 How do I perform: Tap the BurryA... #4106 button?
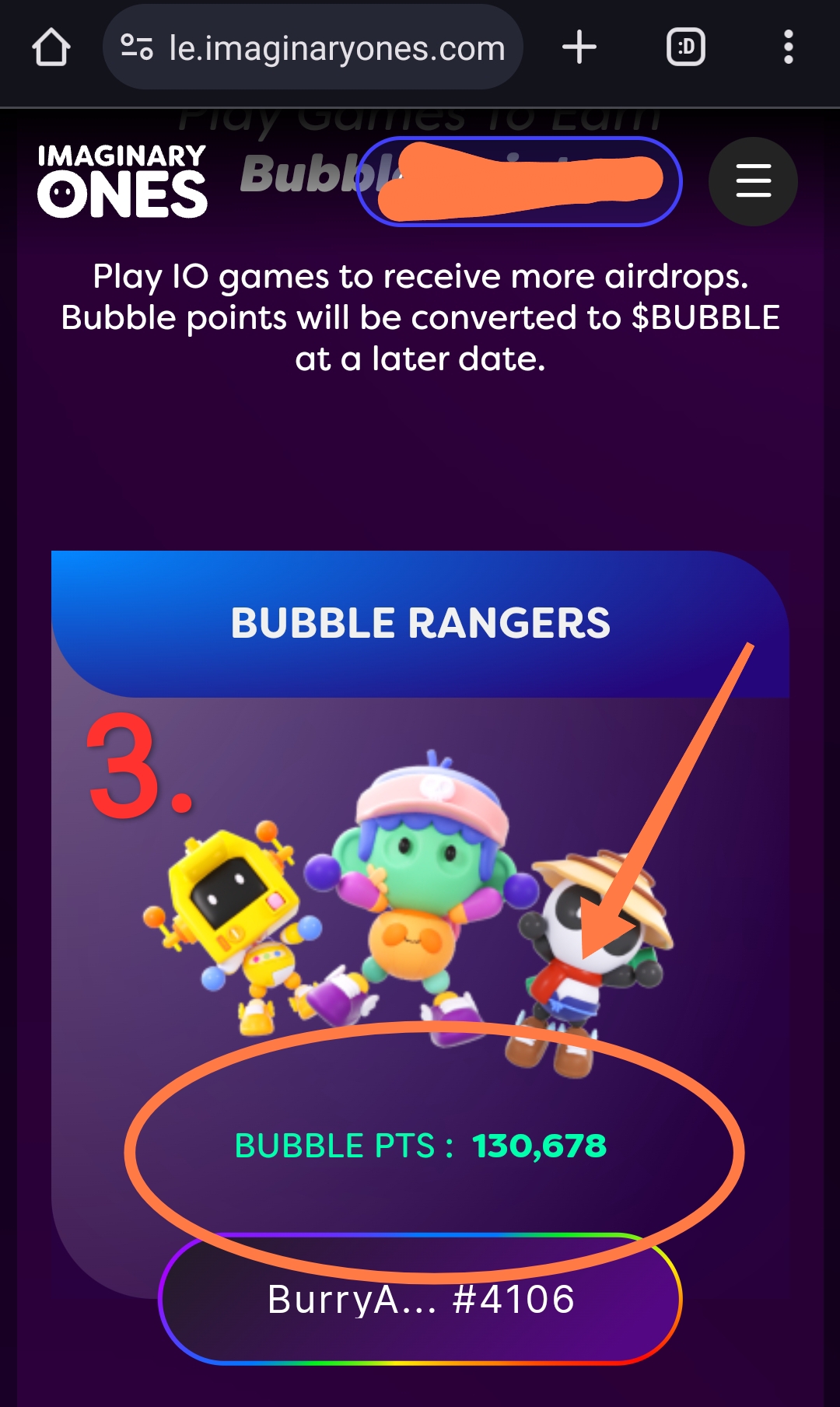click(420, 1300)
